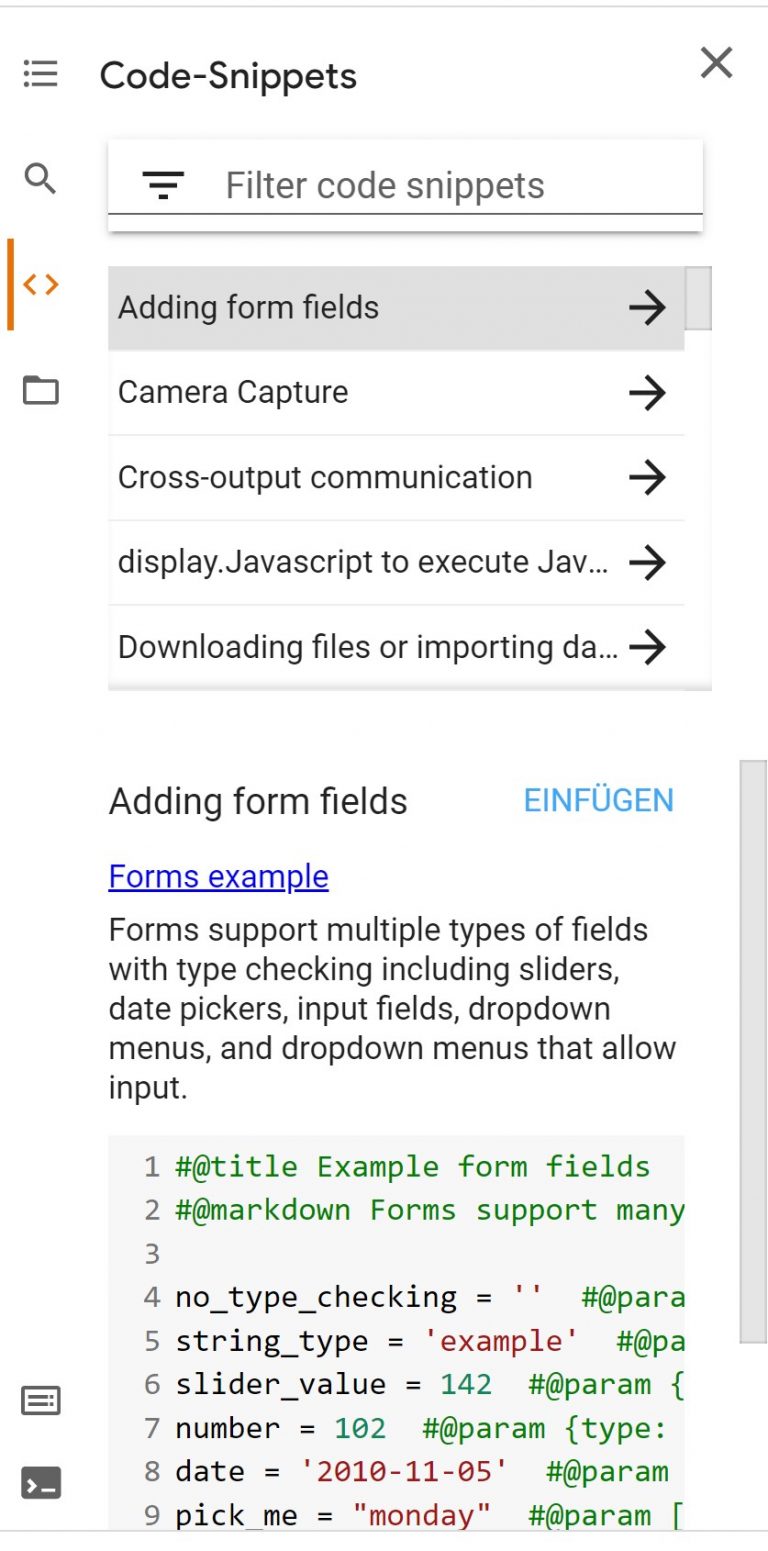768x1551 pixels.
Task: Open the command palette icon
Action: pos(41,1401)
